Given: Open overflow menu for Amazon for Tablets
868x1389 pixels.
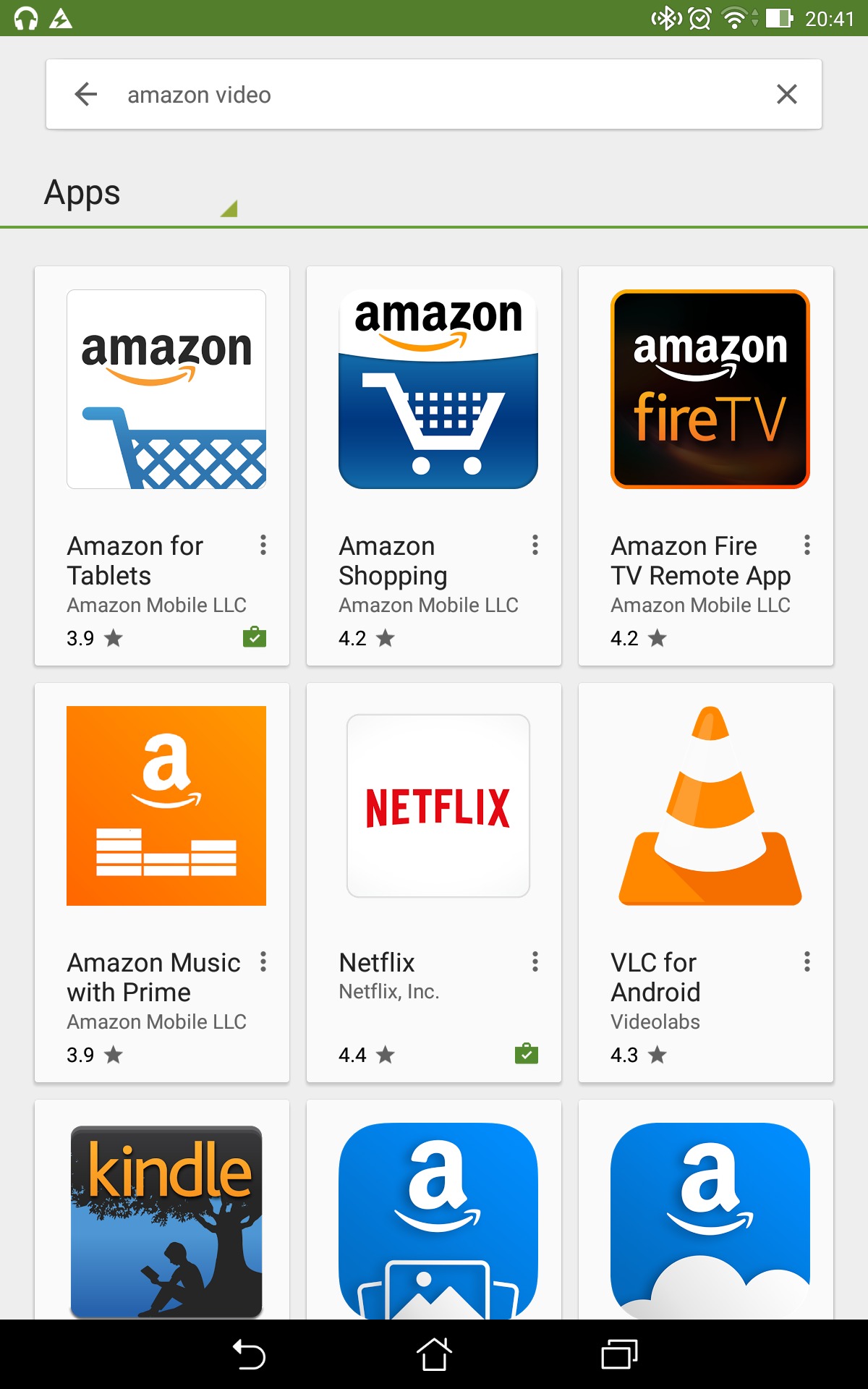Looking at the screenshot, I should tap(263, 545).
